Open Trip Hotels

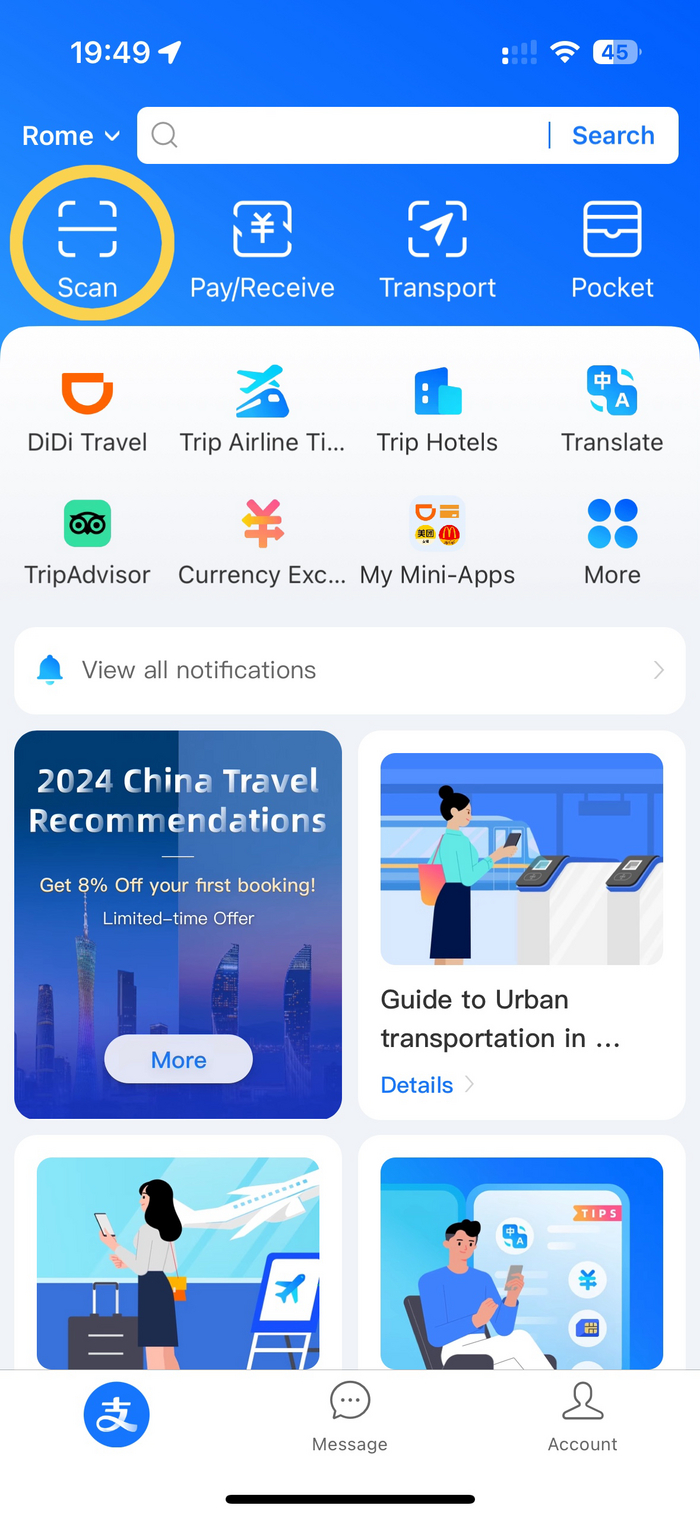(437, 410)
